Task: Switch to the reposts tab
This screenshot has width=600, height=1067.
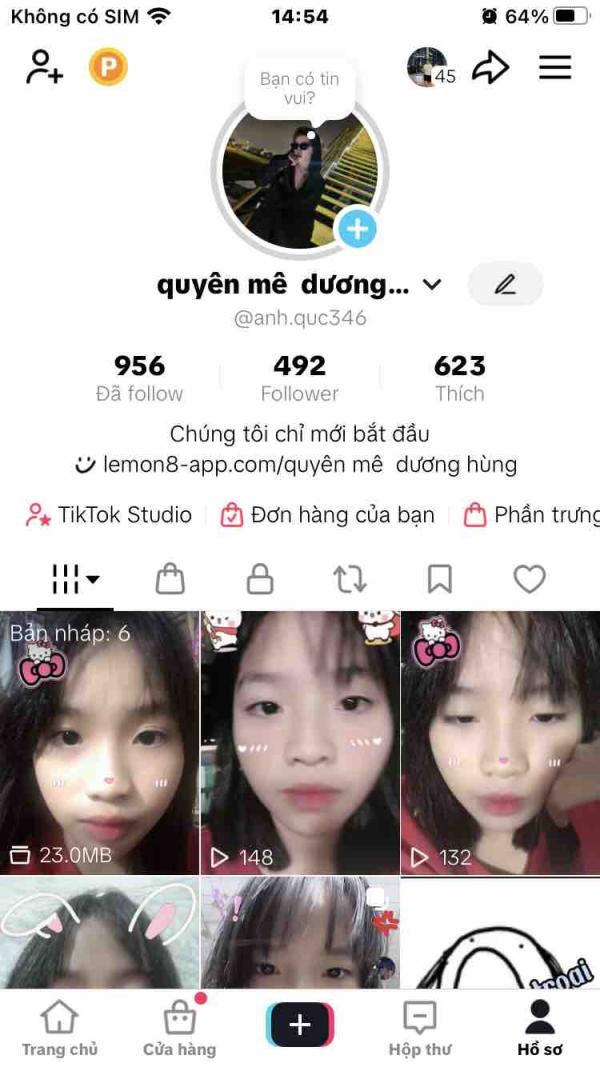Action: (350, 579)
